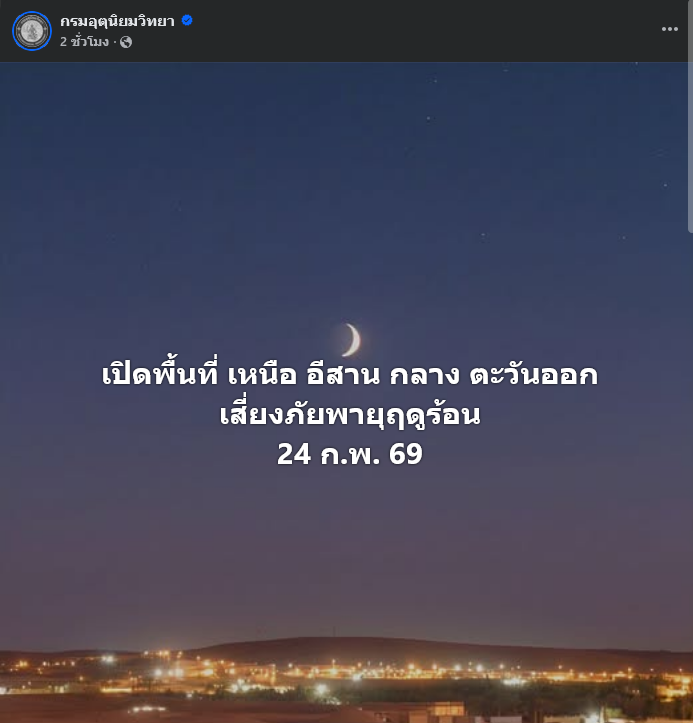Open the post's three-dot options menu
The image size is (693, 723).
(x=669, y=29)
